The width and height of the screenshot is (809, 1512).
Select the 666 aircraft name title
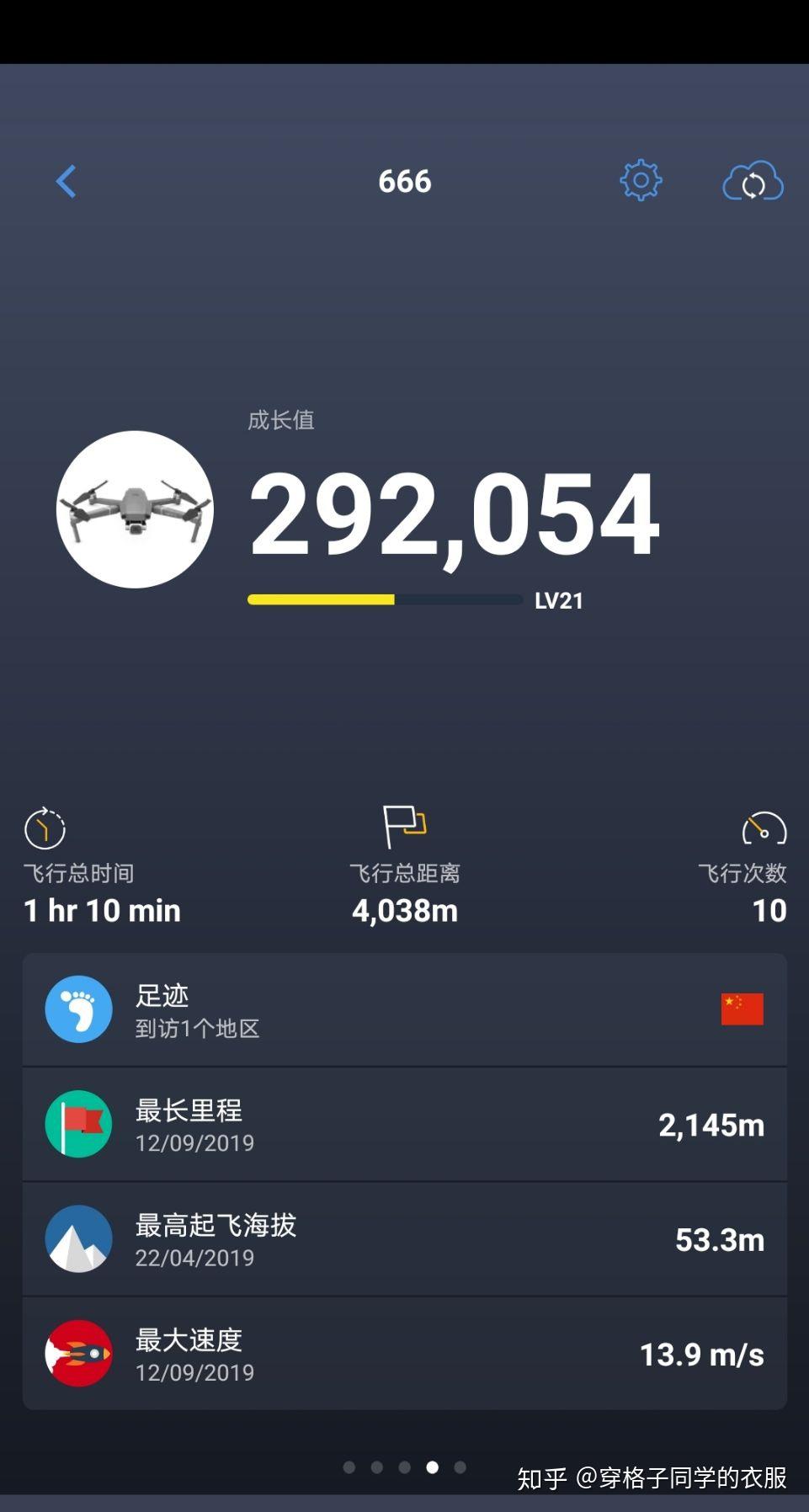point(404,180)
